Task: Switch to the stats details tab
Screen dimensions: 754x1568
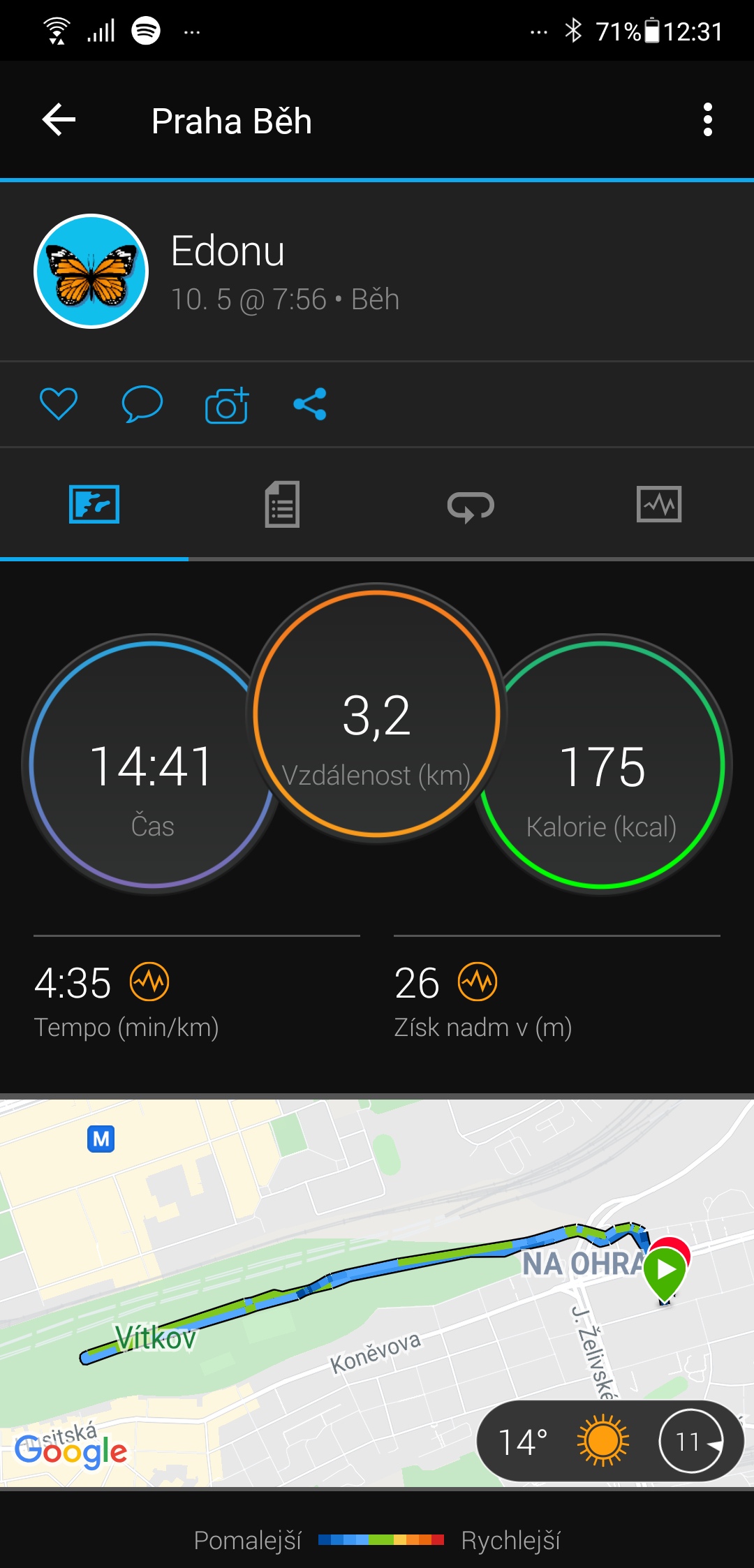Action: tap(283, 504)
